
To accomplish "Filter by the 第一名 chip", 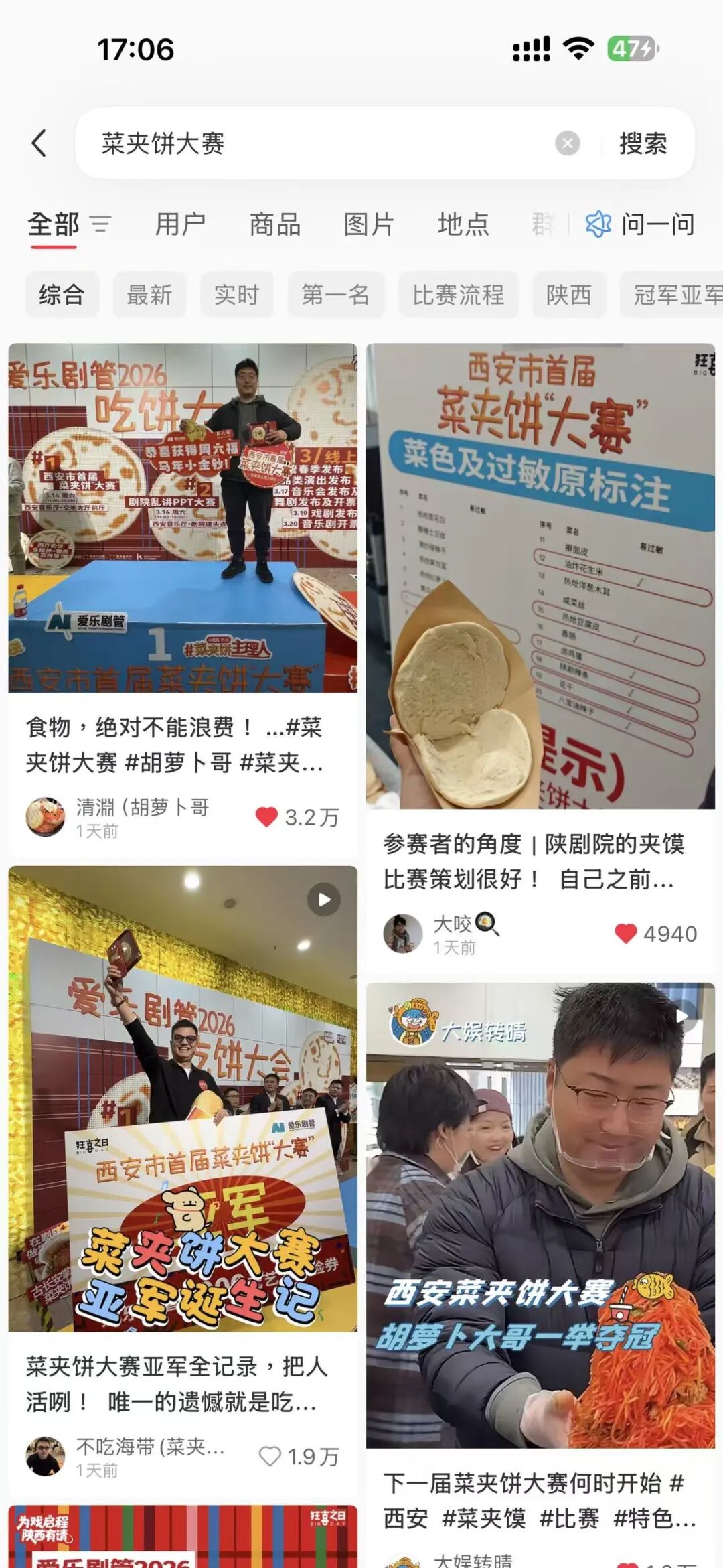I will [x=335, y=295].
